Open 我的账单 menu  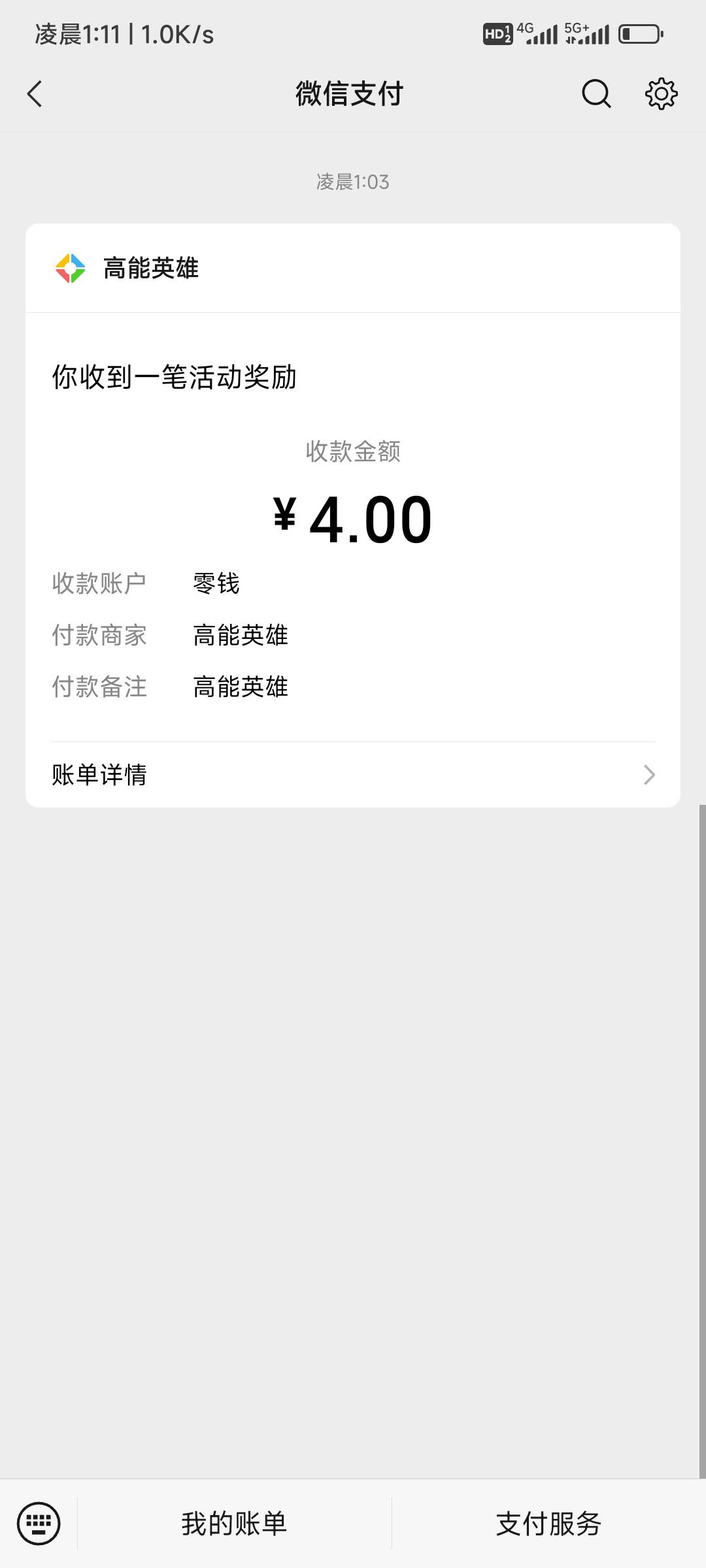pyautogui.click(x=235, y=1524)
